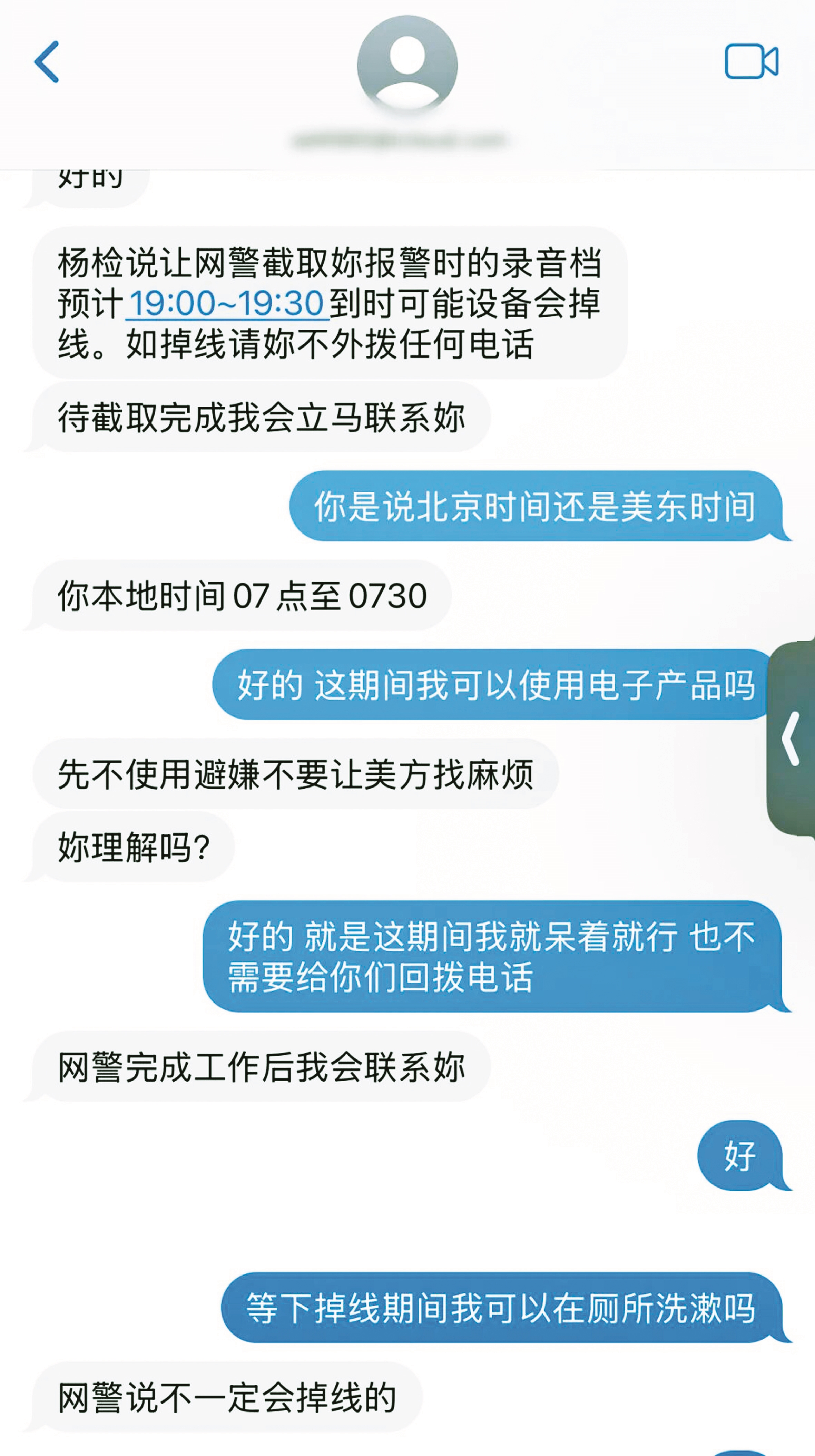Open the 19:00~19:30 time link
Screen dimensions: 815x1456
[x=227, y=304]
